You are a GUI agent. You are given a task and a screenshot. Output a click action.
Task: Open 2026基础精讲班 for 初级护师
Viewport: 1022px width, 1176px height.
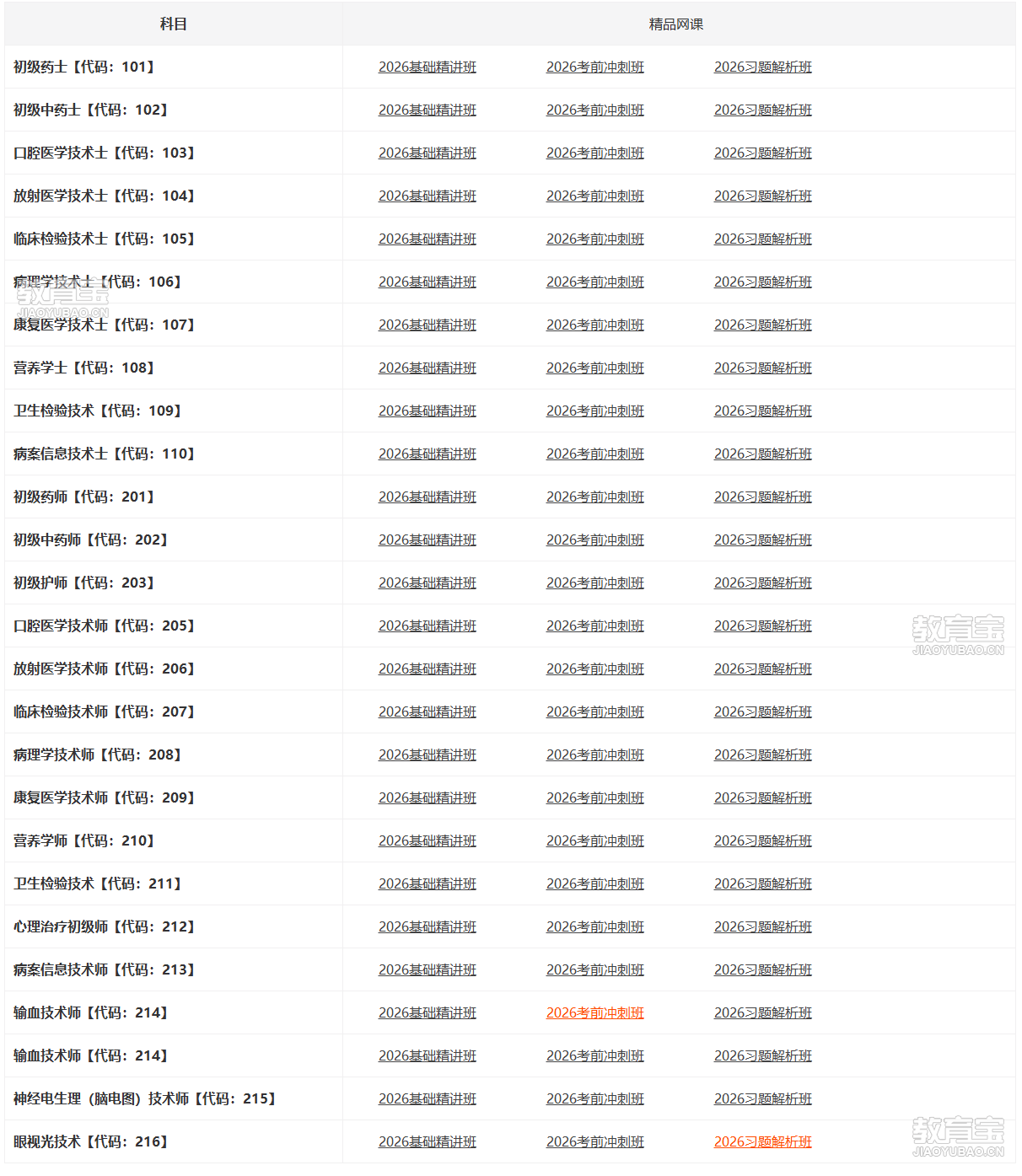click(x=427, y=583)
